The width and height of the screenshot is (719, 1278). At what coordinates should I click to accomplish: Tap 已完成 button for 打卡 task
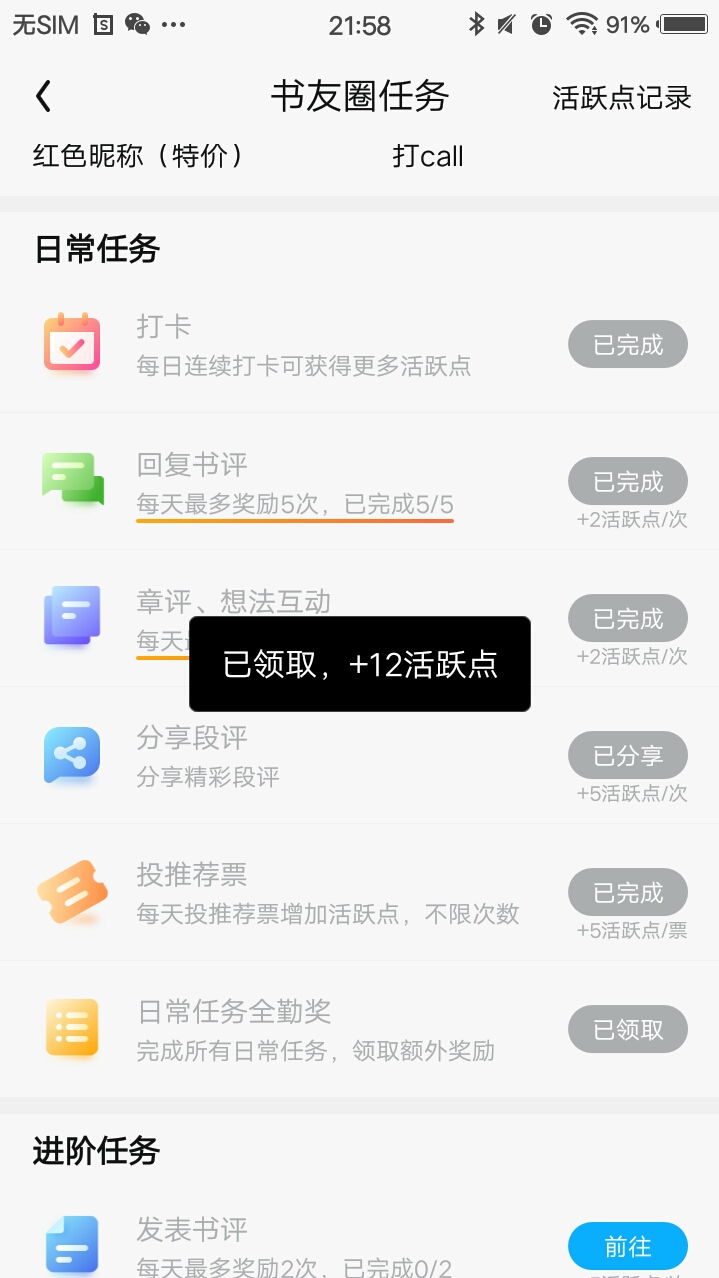[627, 345]
